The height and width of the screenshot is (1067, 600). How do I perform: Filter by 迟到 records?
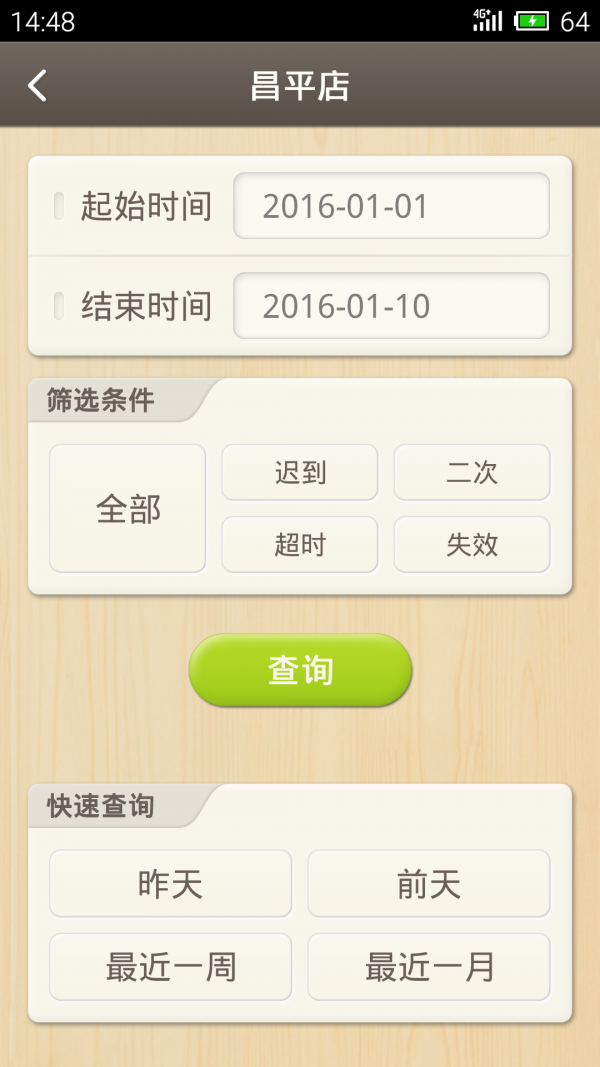300,472
